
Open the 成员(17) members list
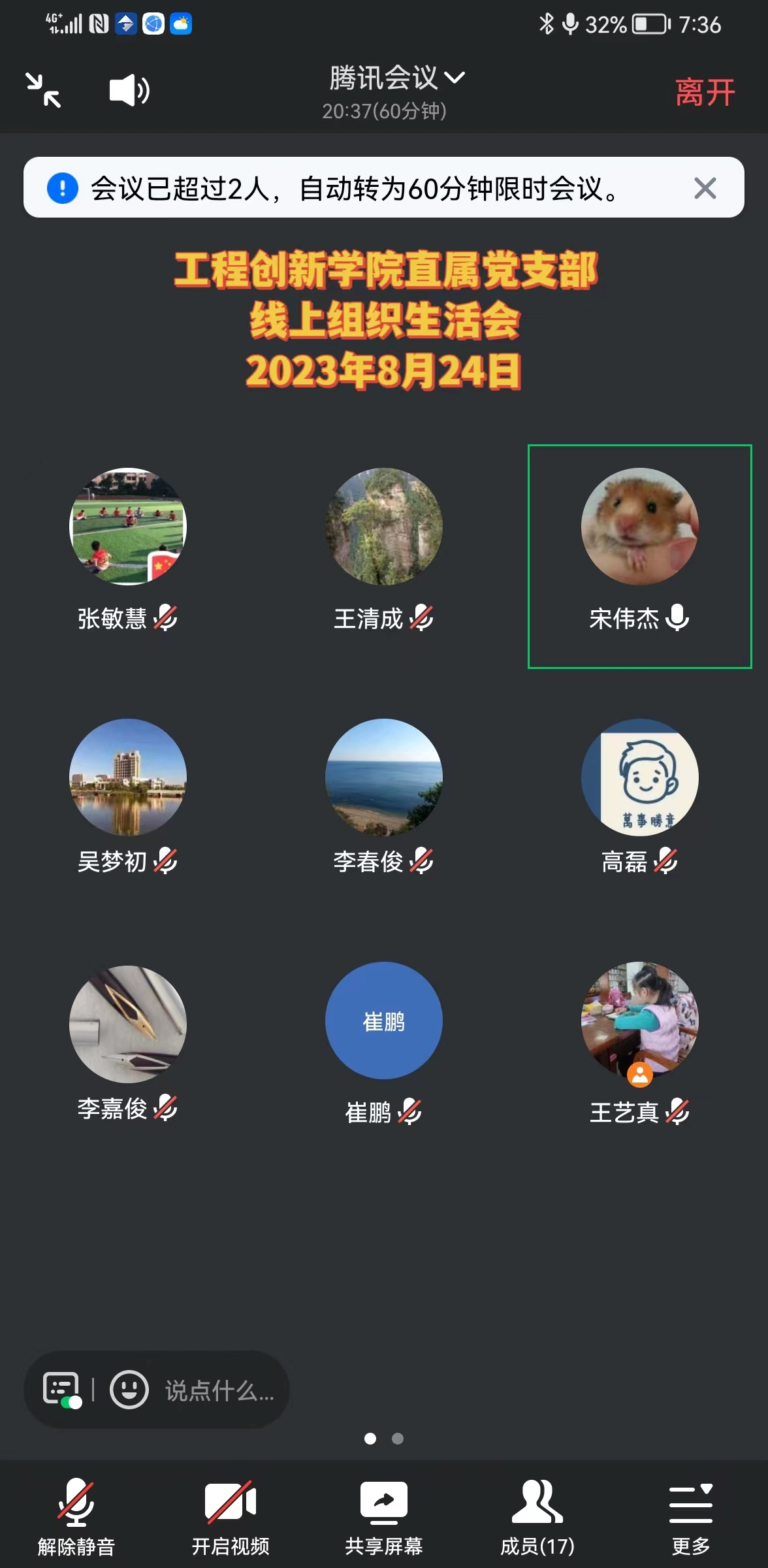[x=537, y=1517]
